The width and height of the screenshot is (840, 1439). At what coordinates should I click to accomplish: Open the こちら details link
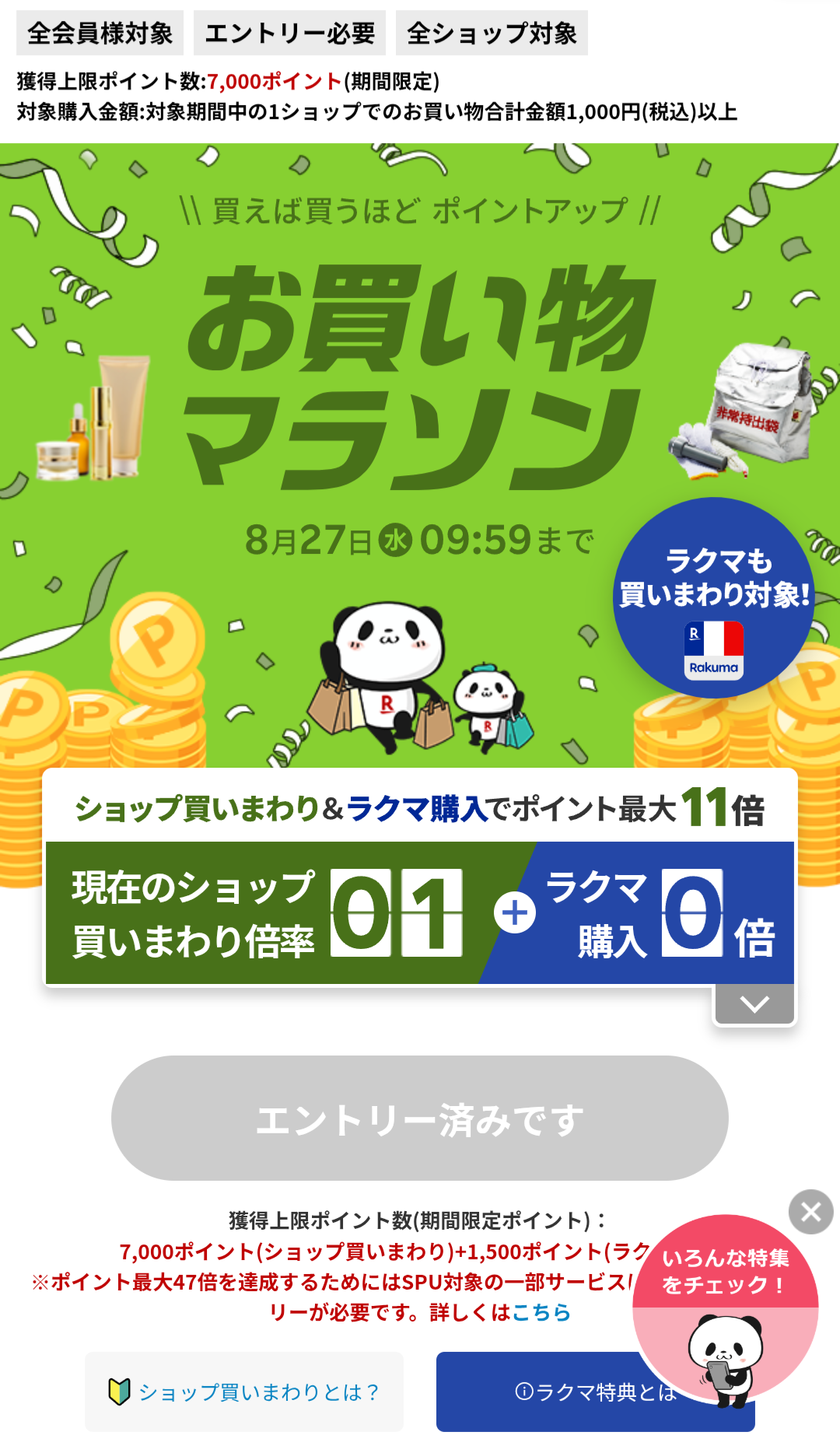[x=541, y=1312]
